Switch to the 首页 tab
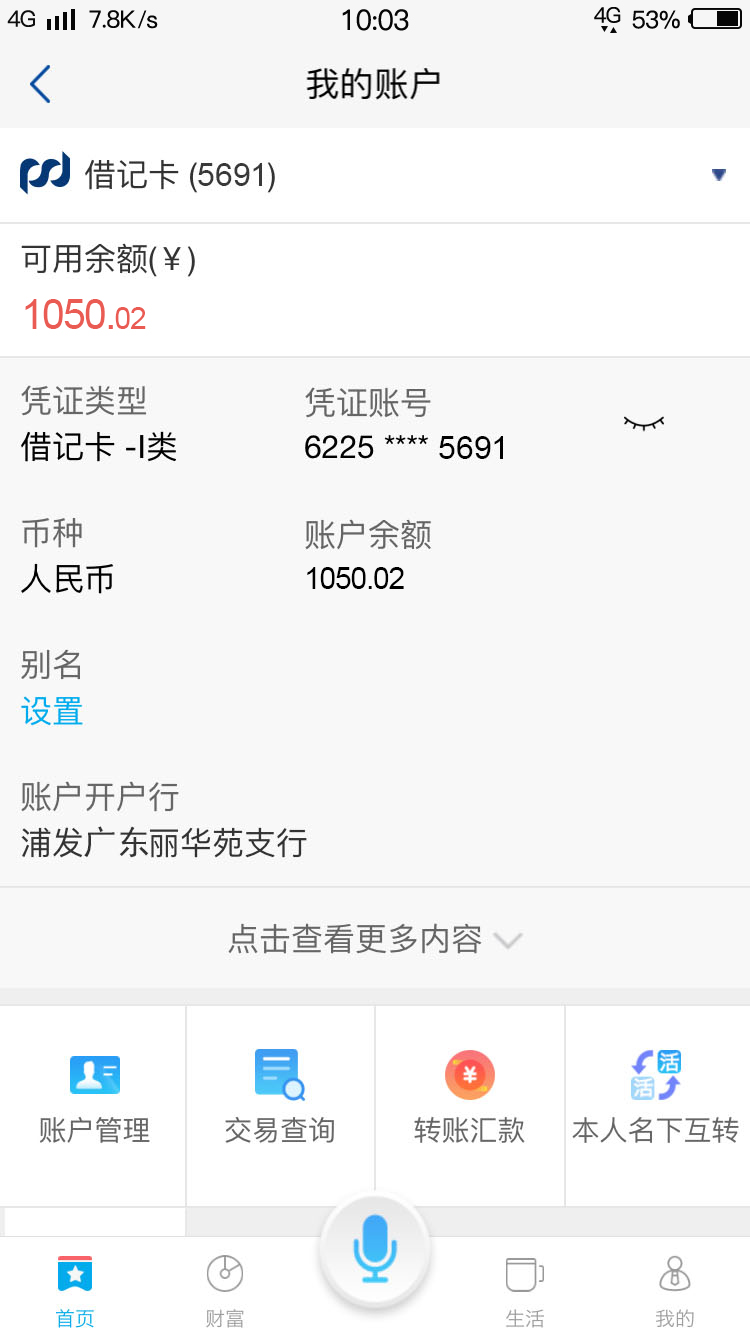The image size is (750, 1334). 75,1290
